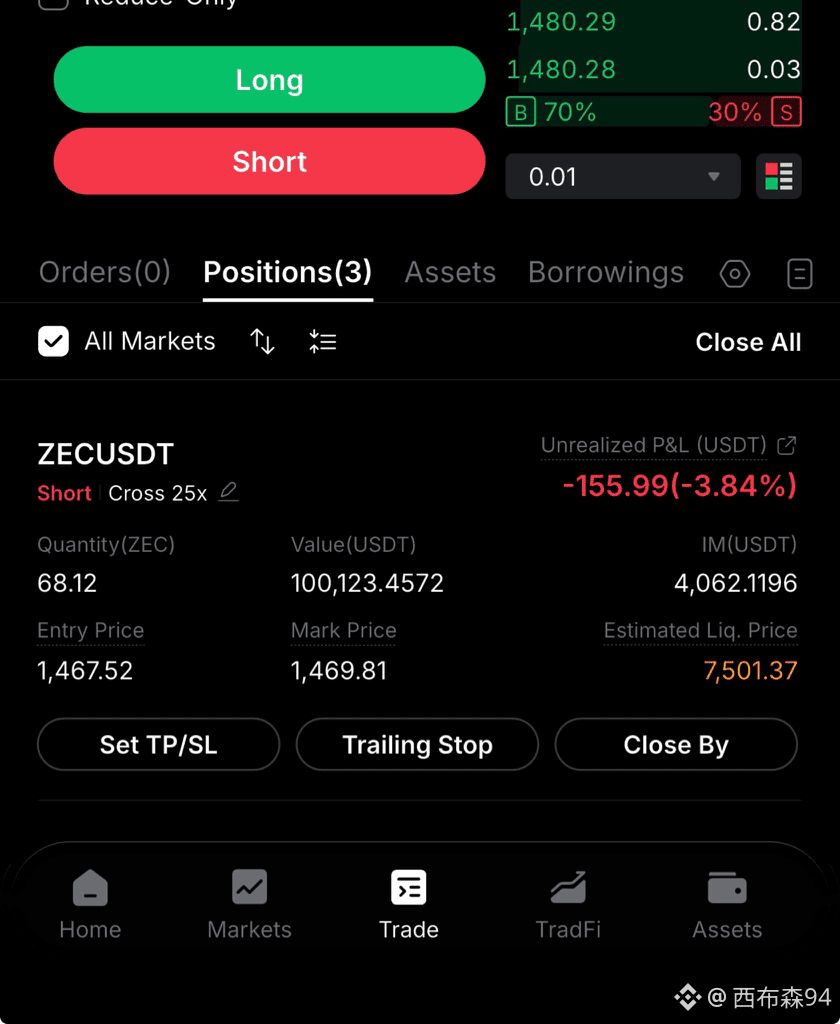The width and height of the screenshot is (840, 1024).
Task: Tap the sort arrows icon
Action: 263,342
